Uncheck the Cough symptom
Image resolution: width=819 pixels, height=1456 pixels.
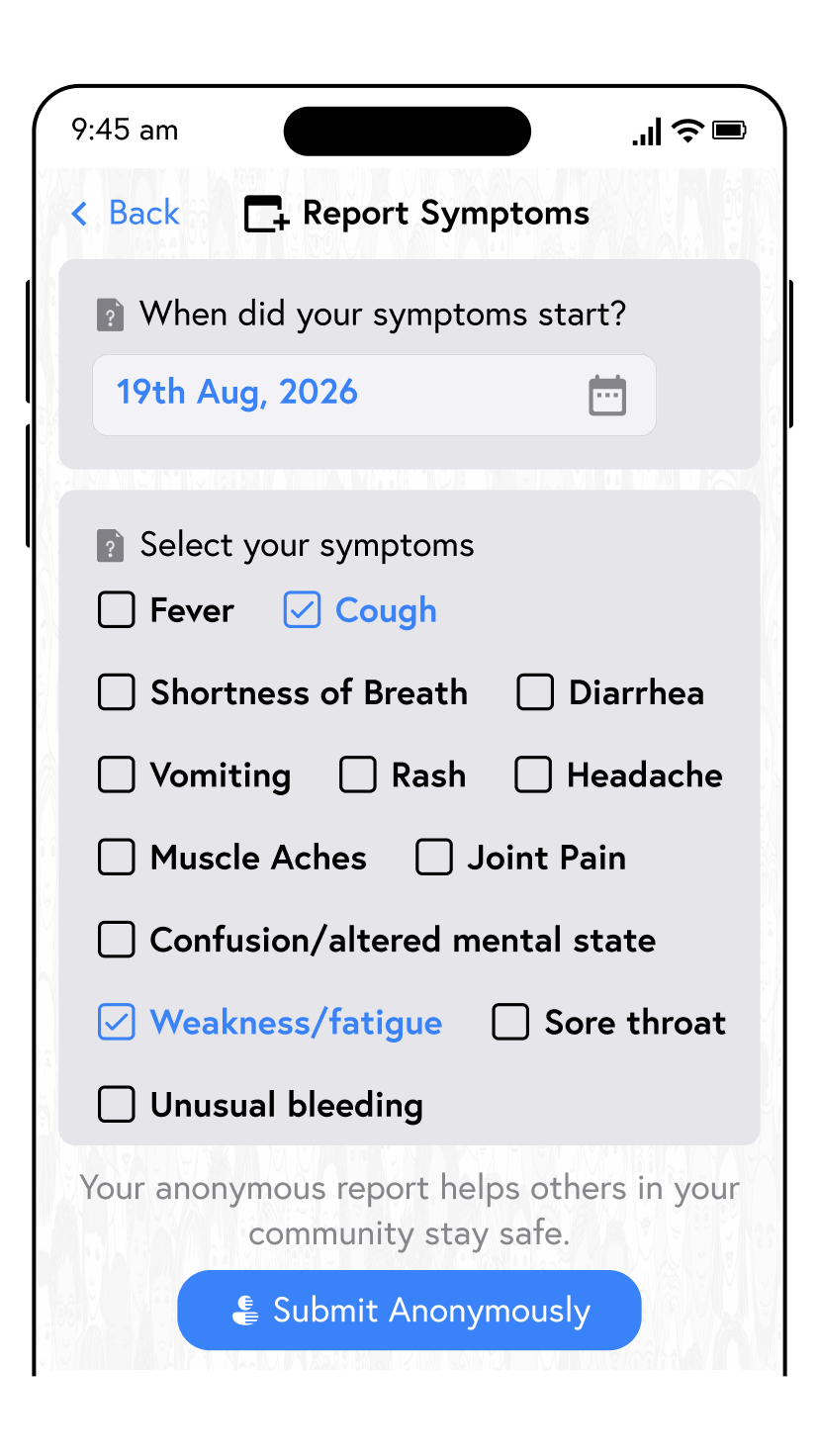coord(303,609)
